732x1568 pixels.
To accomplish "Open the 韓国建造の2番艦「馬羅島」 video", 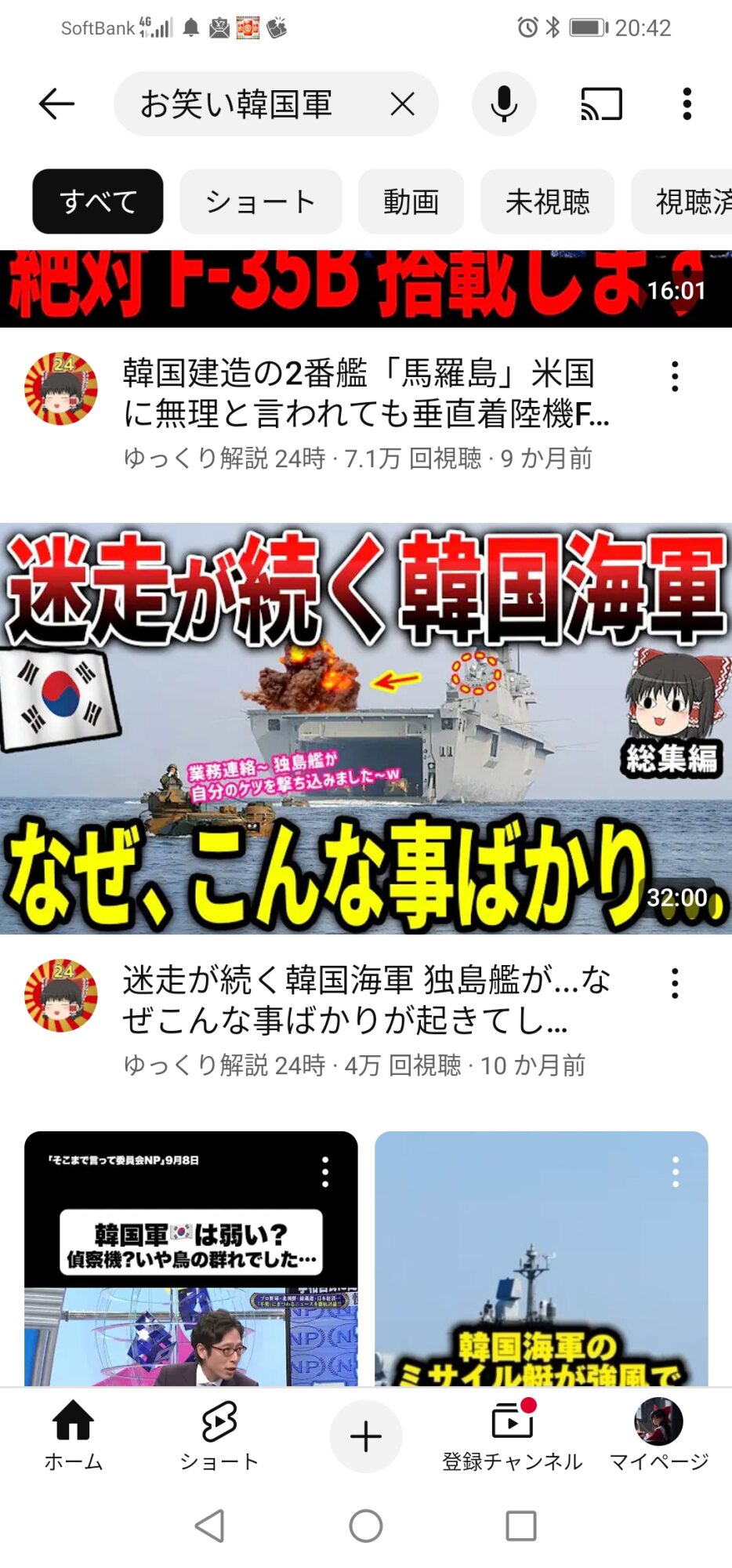I will (365, 394).
